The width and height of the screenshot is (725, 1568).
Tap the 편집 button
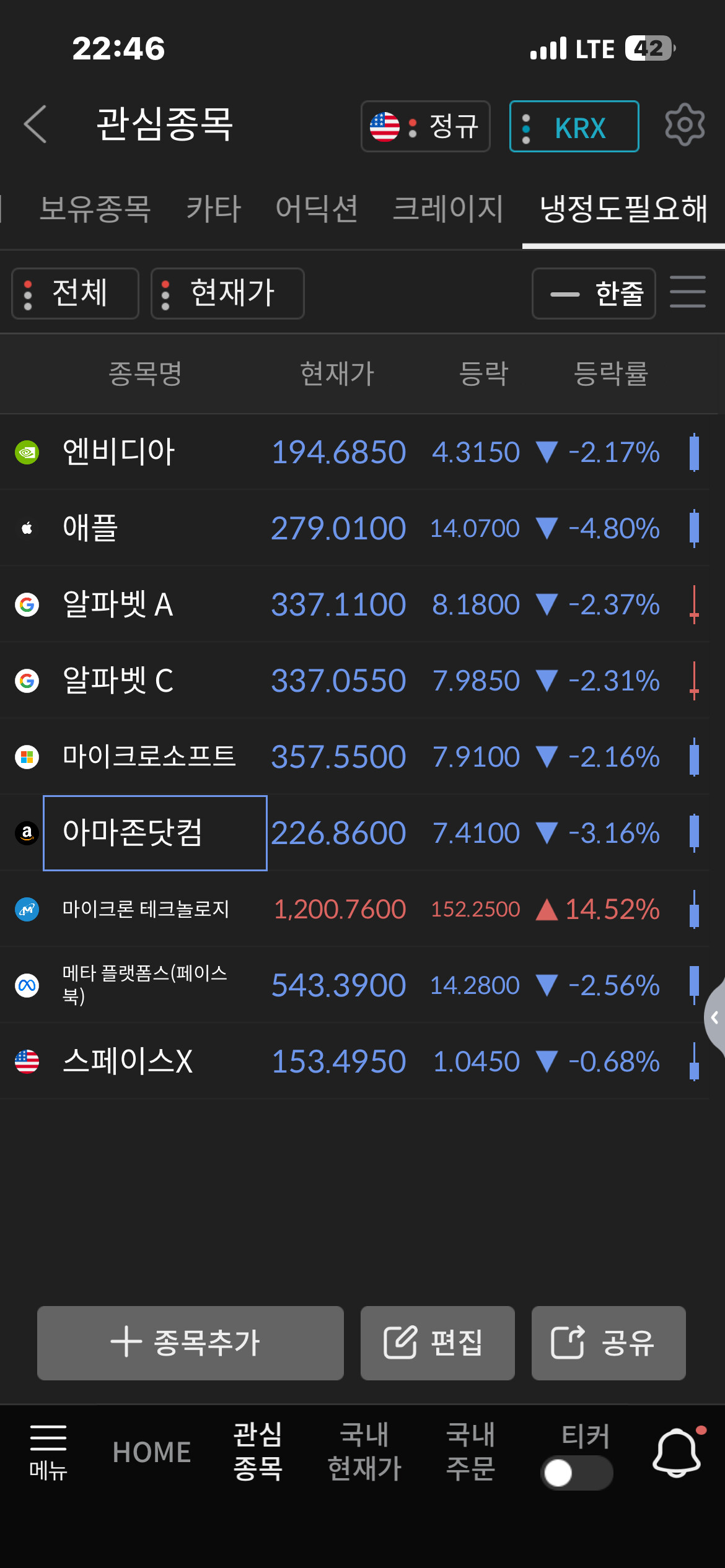coord(437,1343)
